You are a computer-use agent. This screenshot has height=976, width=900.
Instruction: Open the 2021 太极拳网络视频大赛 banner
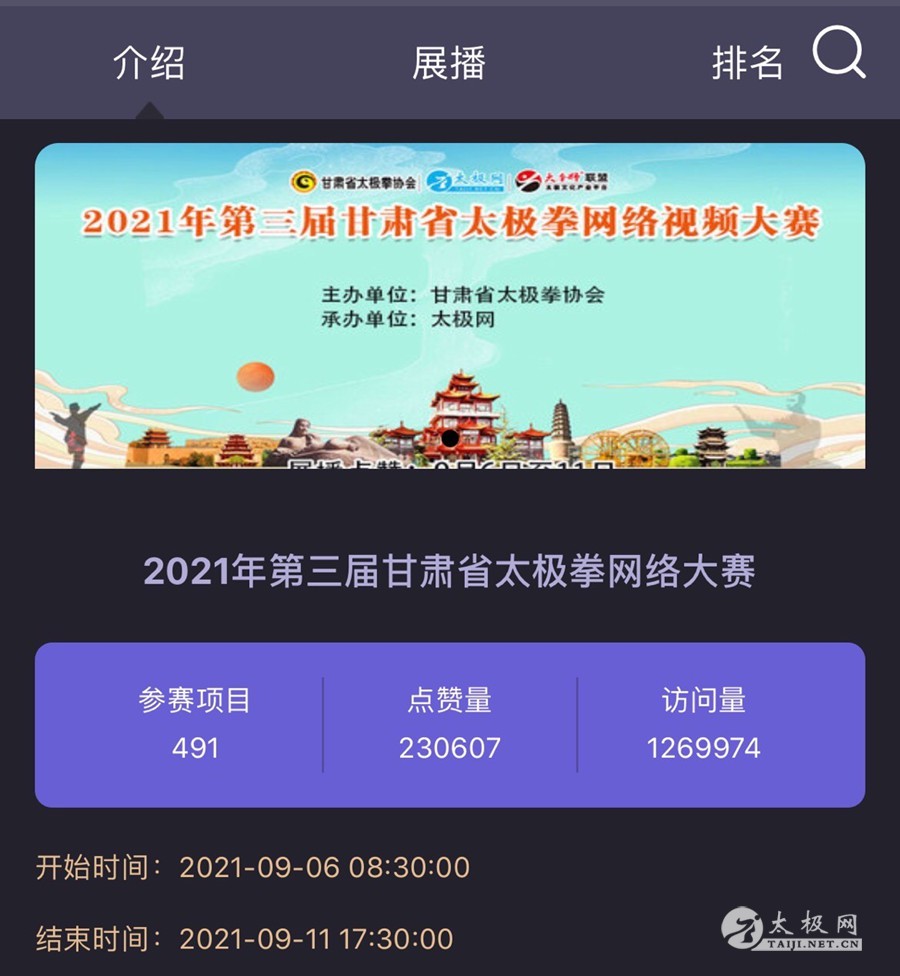(x=450, y=305)
